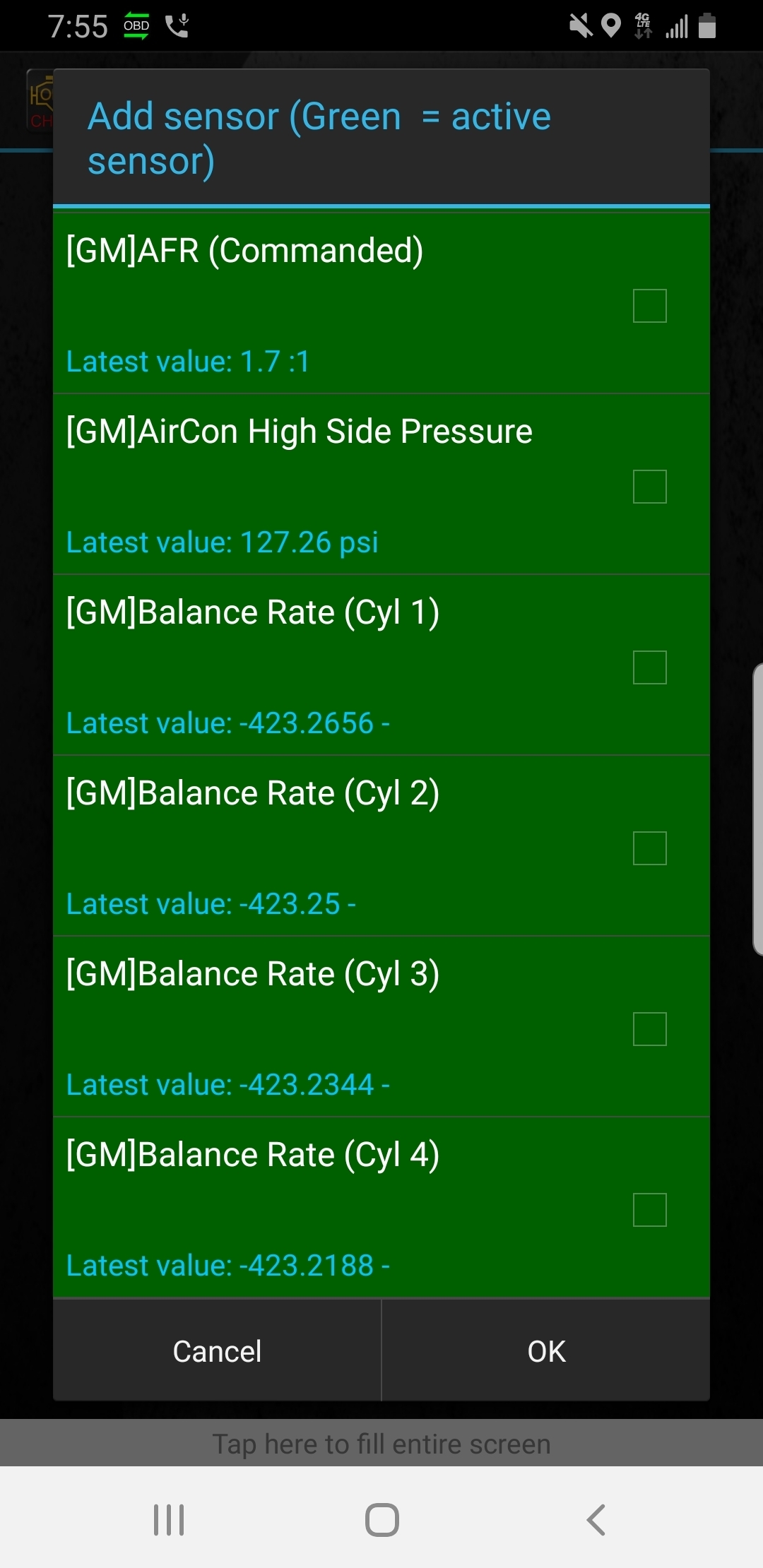763x1568 pixels.
Task: Confirm sensor selection with OK
Action: [x=546, y=1351]
